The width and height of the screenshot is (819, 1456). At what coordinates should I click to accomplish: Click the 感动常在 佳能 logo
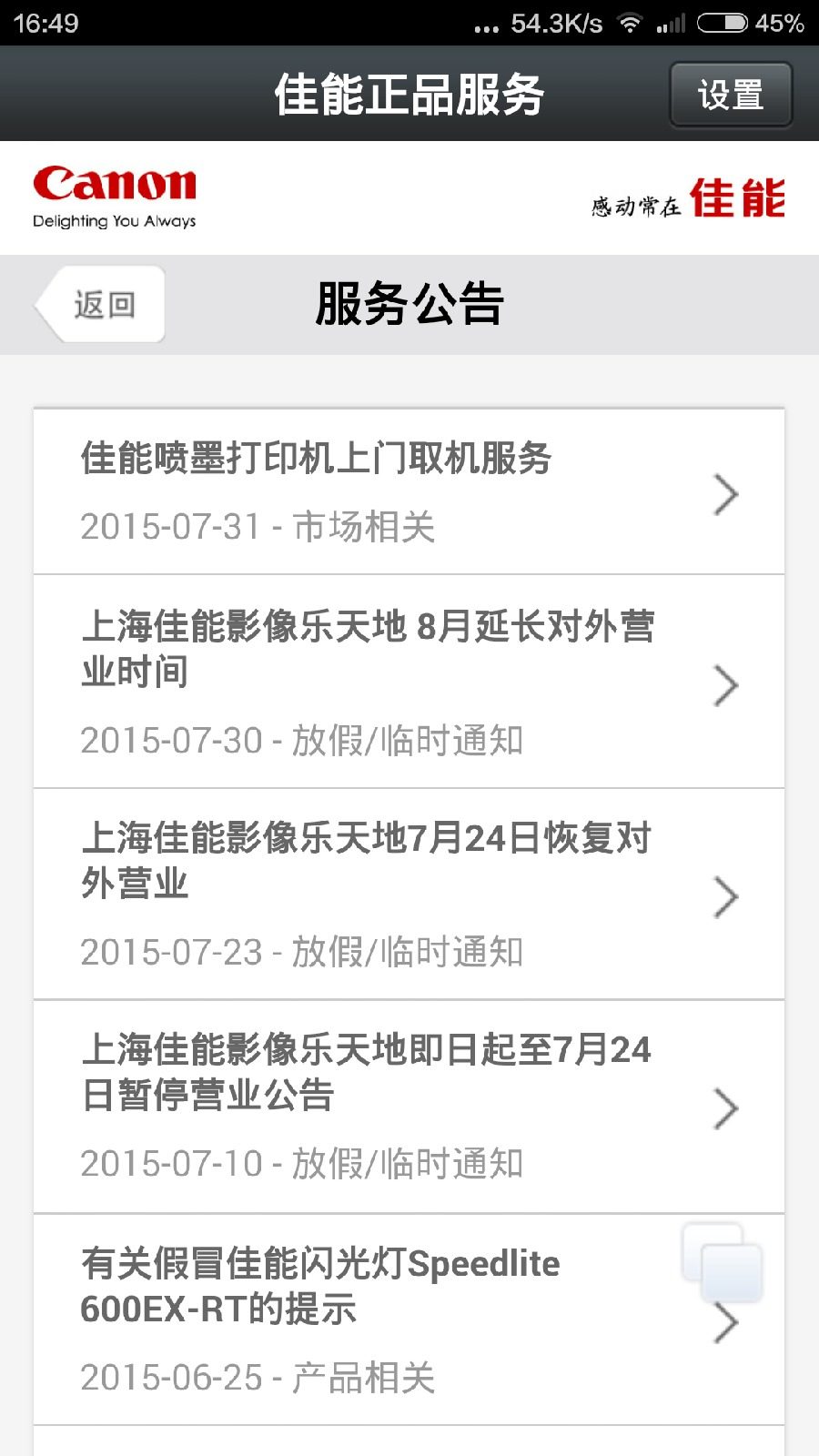pyautogui.click(x=689, y=200)
